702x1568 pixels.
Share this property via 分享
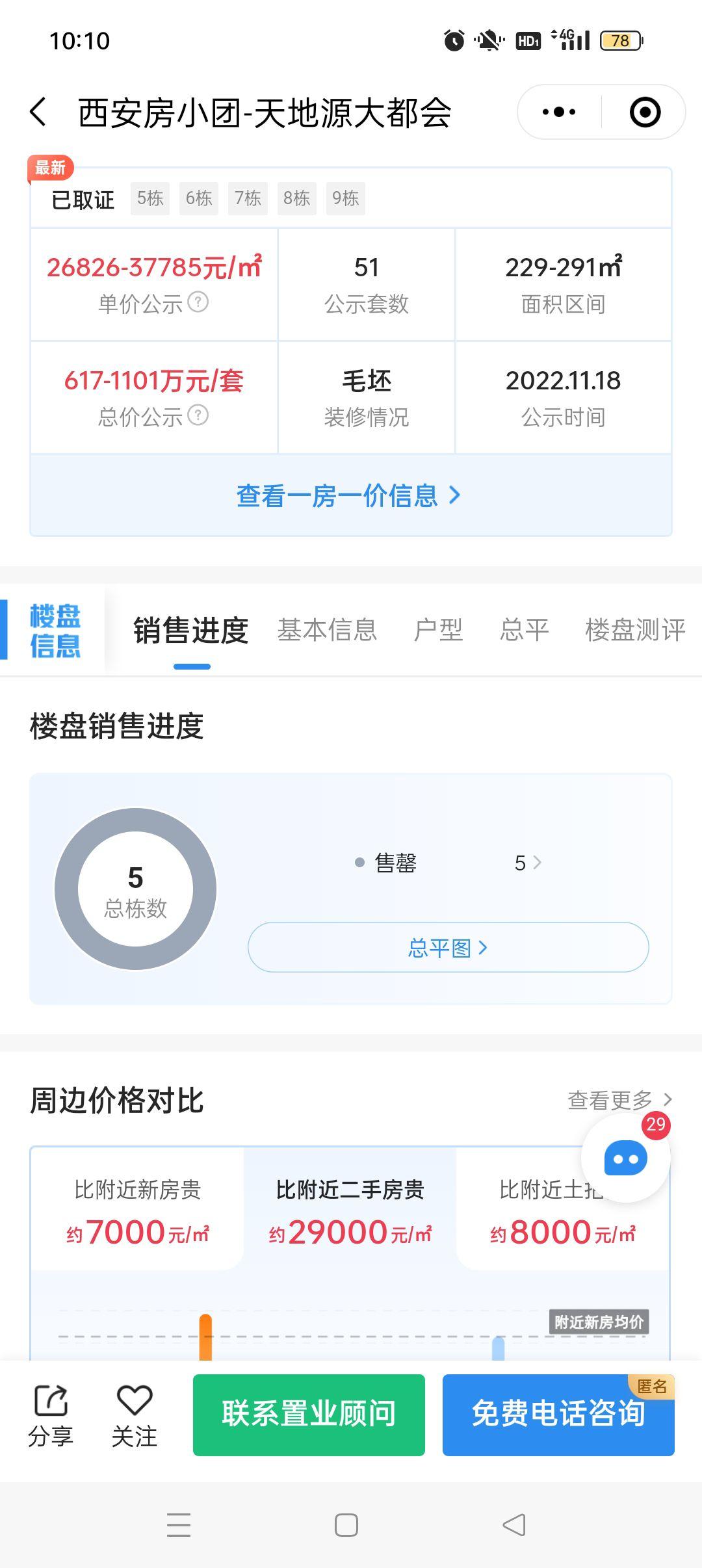click(51, 1416)
